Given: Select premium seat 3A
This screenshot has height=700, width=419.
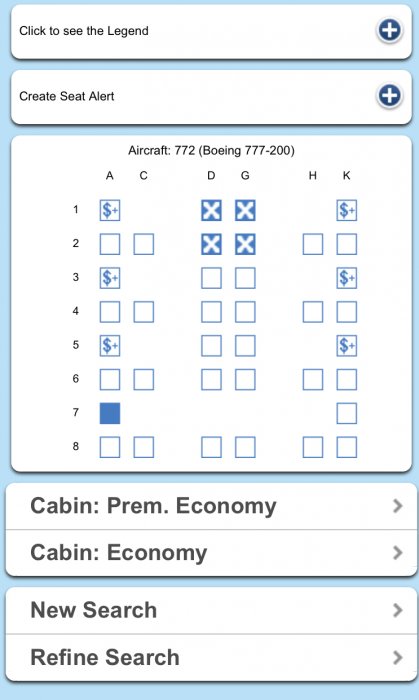Looking at the screenshot, I should tap(110, 278).
